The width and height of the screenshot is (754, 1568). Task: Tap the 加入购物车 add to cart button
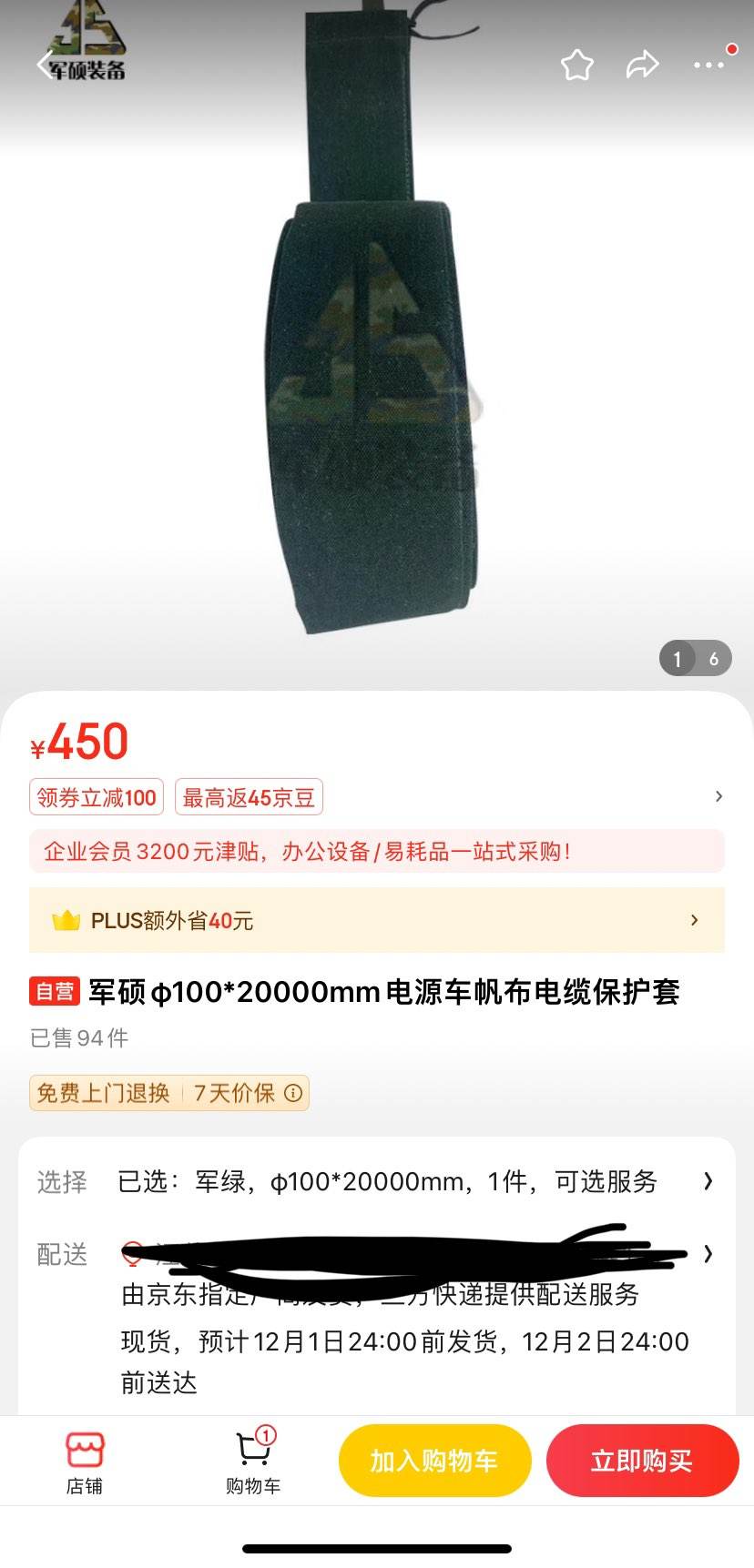click(x=434, y=1461)
